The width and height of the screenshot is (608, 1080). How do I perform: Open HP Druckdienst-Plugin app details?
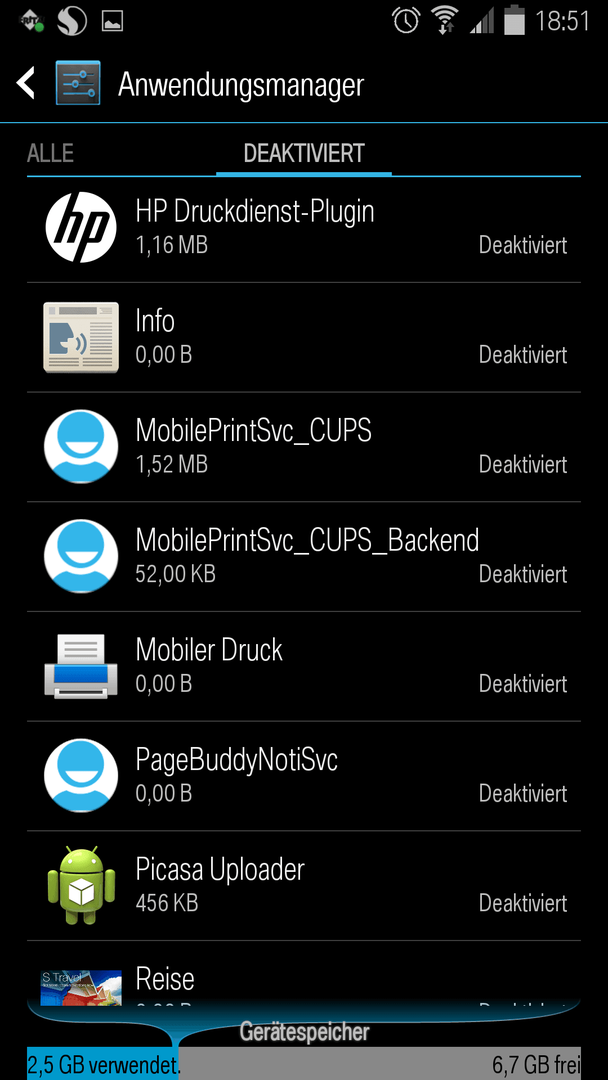click(x=304, y=227)
